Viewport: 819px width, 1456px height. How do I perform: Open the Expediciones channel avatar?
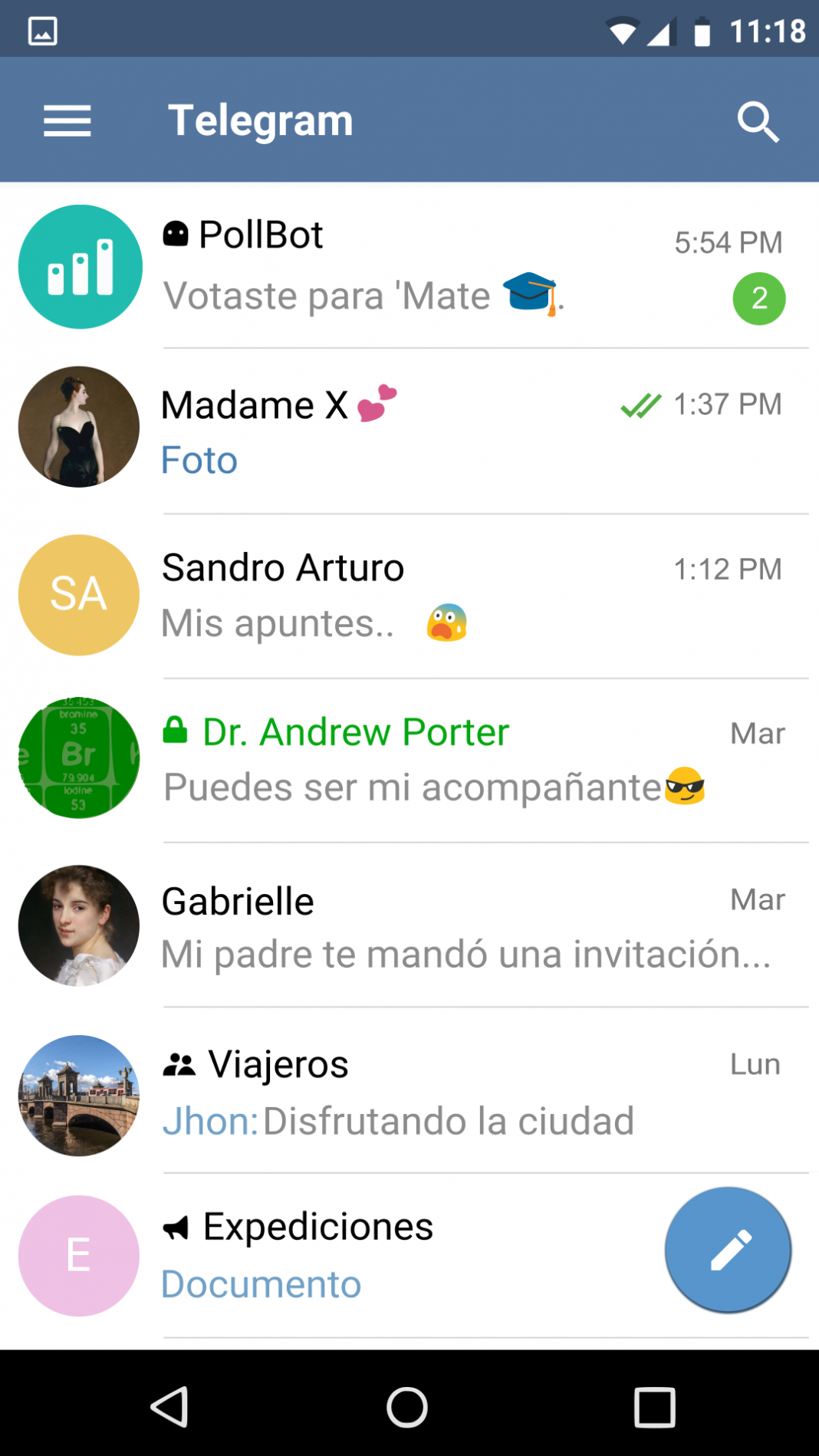tap(78, 1256)
